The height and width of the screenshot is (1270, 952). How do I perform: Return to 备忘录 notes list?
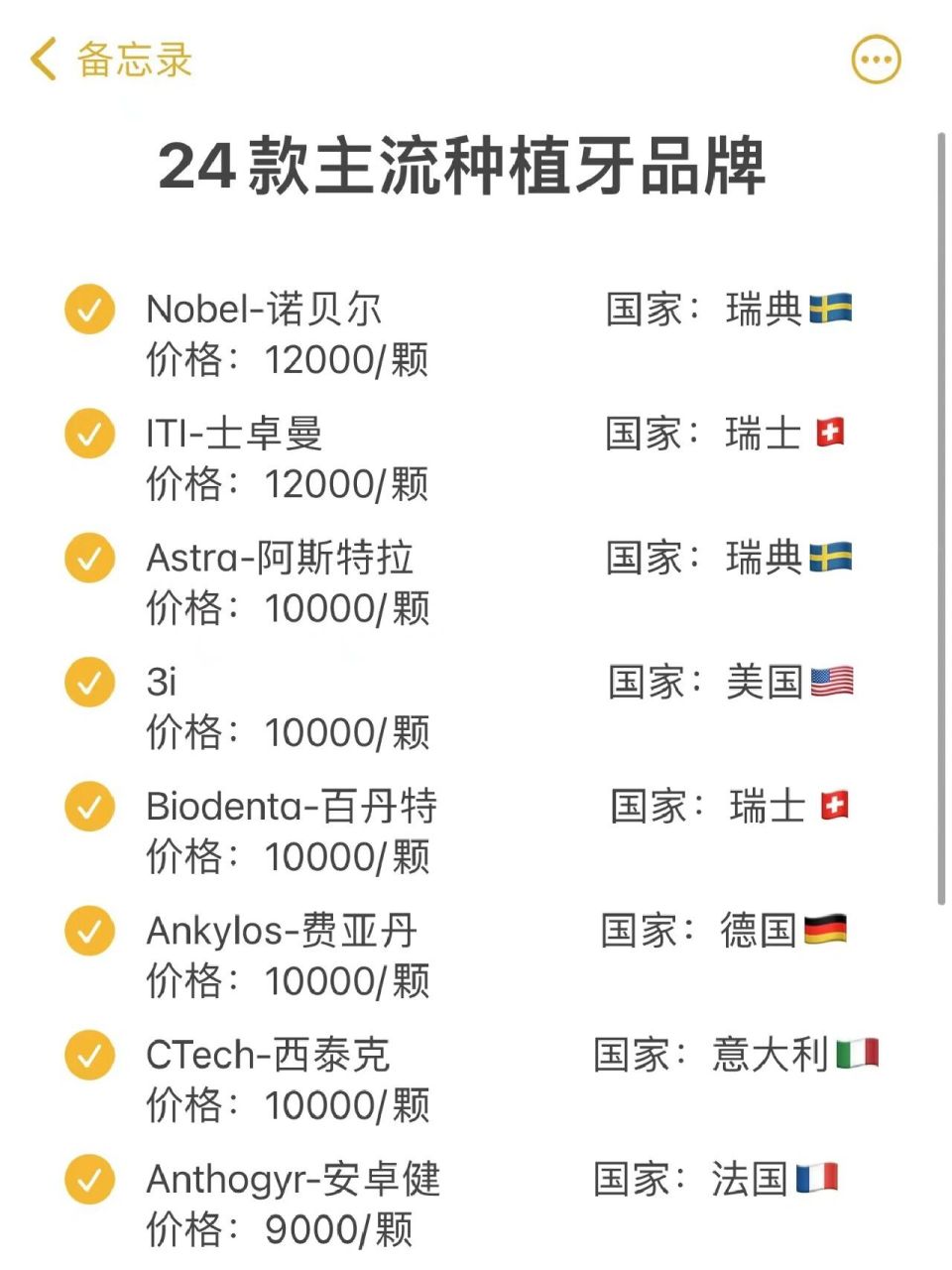(134, 60)
